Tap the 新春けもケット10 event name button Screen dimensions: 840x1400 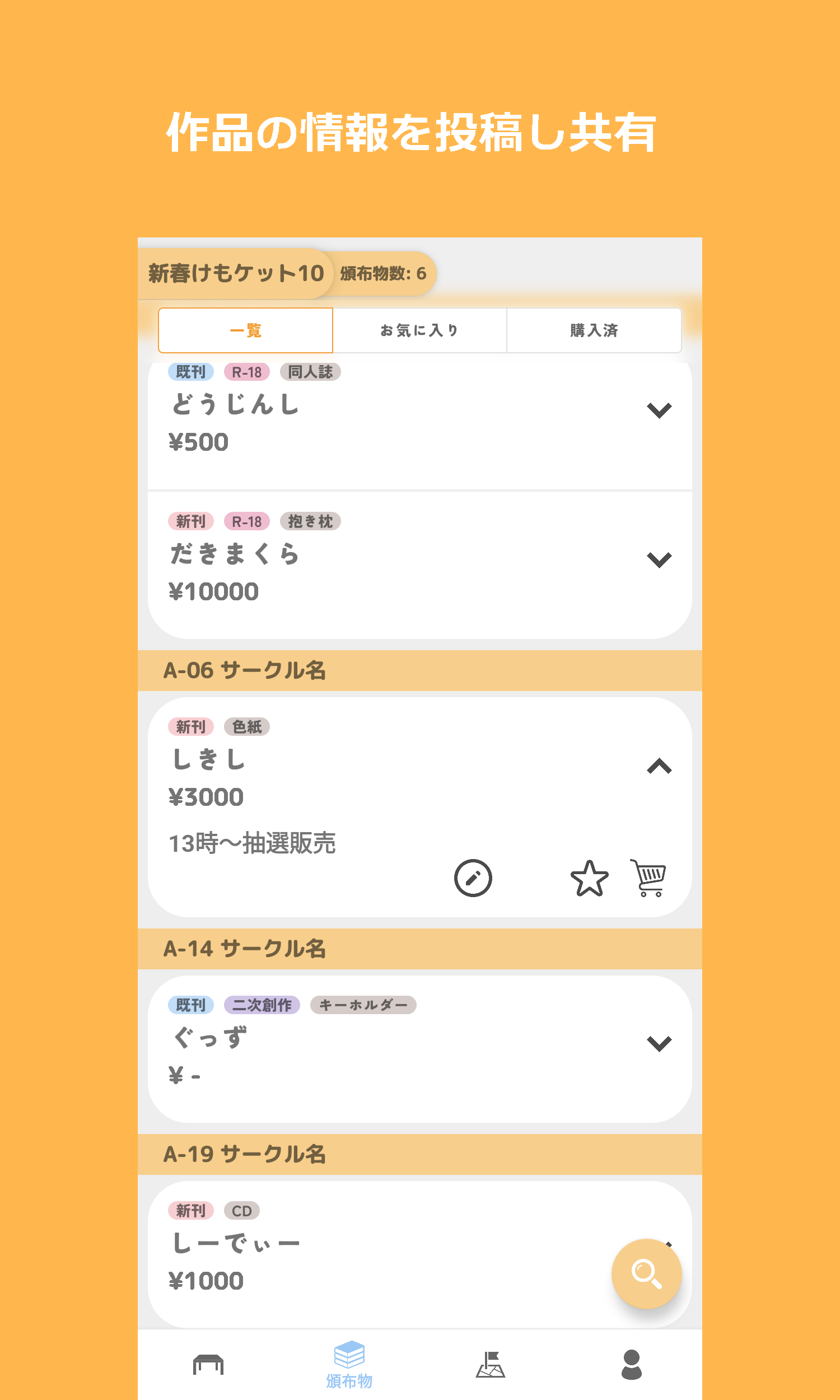pyautogui.click(x=236, y=272)
